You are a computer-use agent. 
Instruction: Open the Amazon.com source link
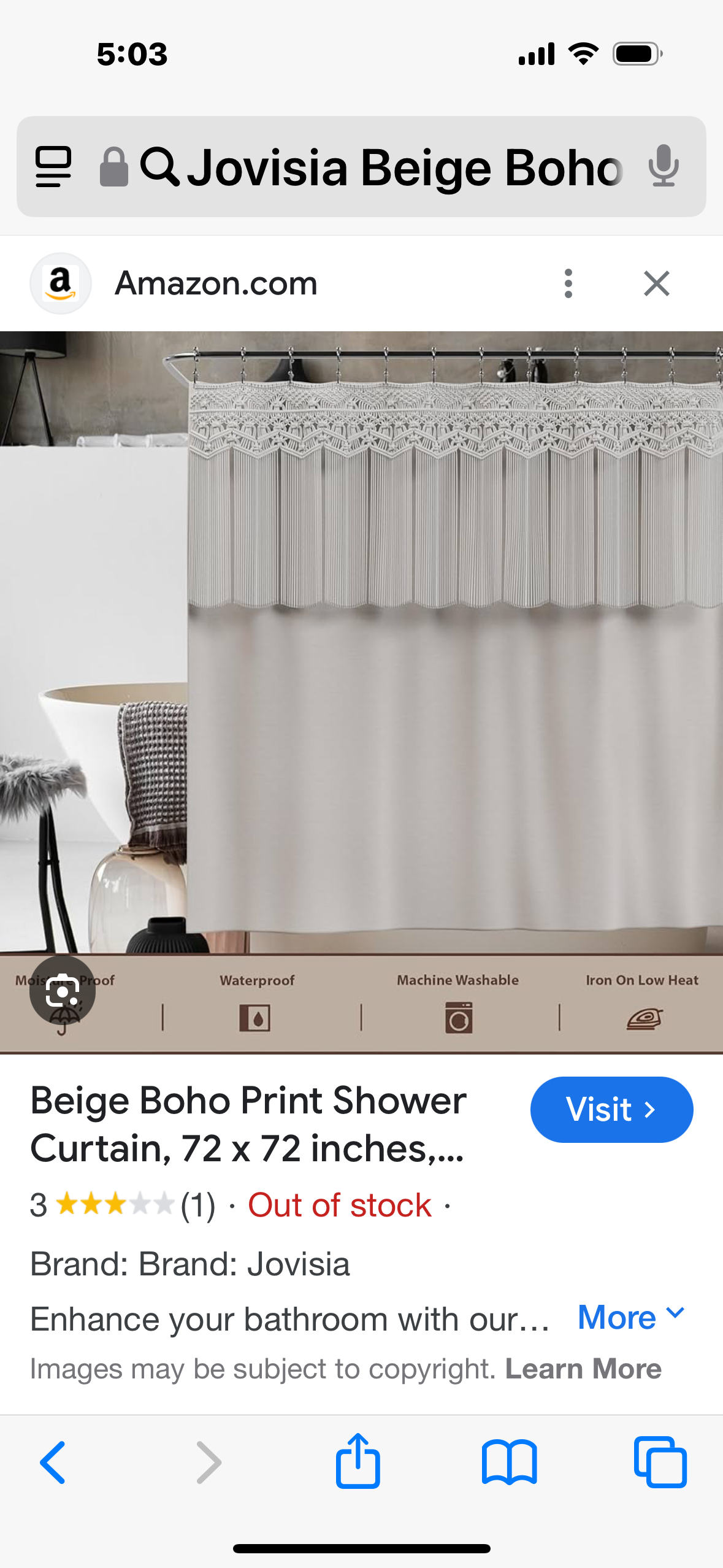pyautogui.click(x=215, y=283)
